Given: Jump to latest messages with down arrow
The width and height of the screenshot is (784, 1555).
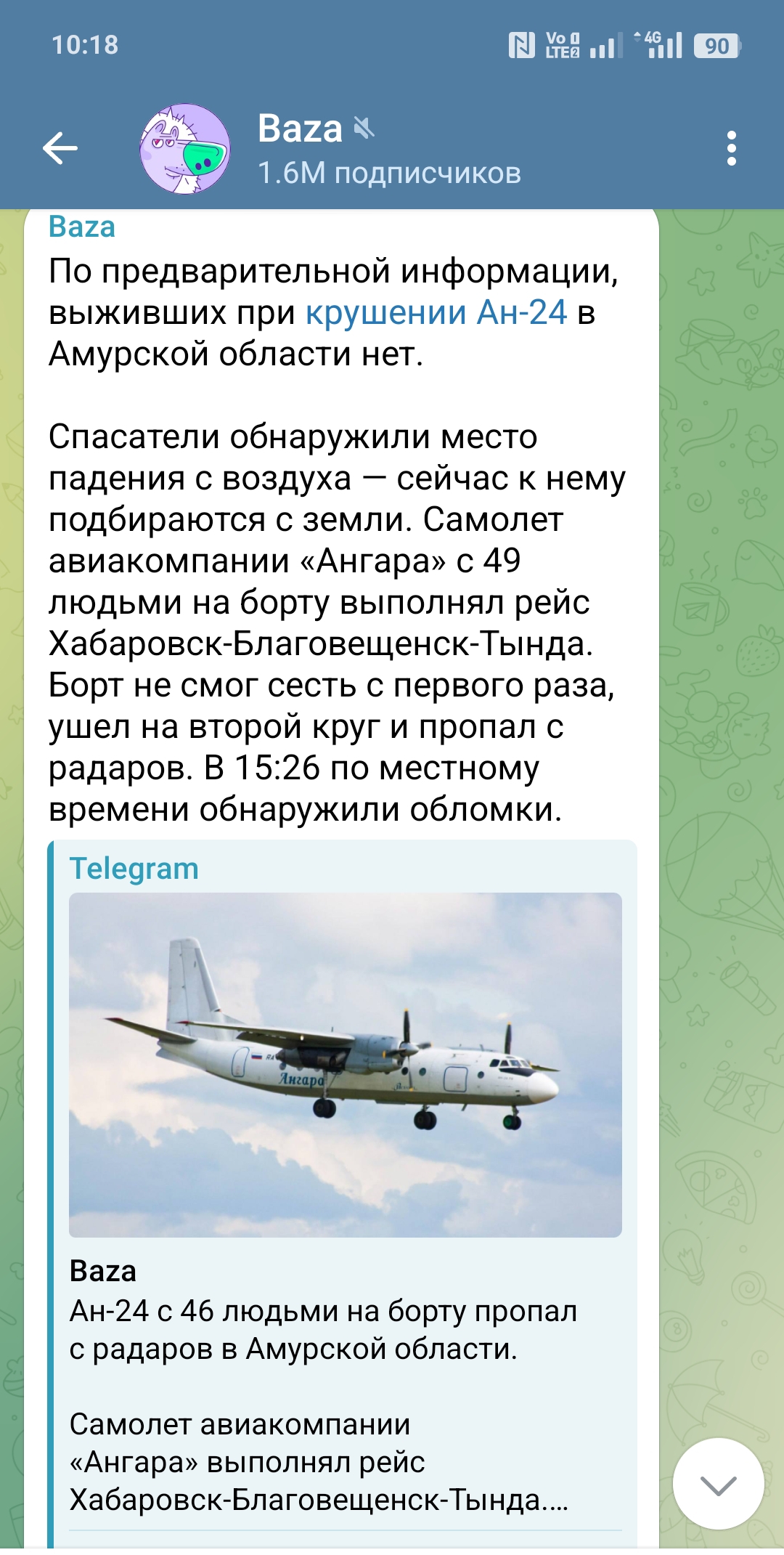Looking at the screenshot, I should pyautogui.click(x=718, y=1484).
